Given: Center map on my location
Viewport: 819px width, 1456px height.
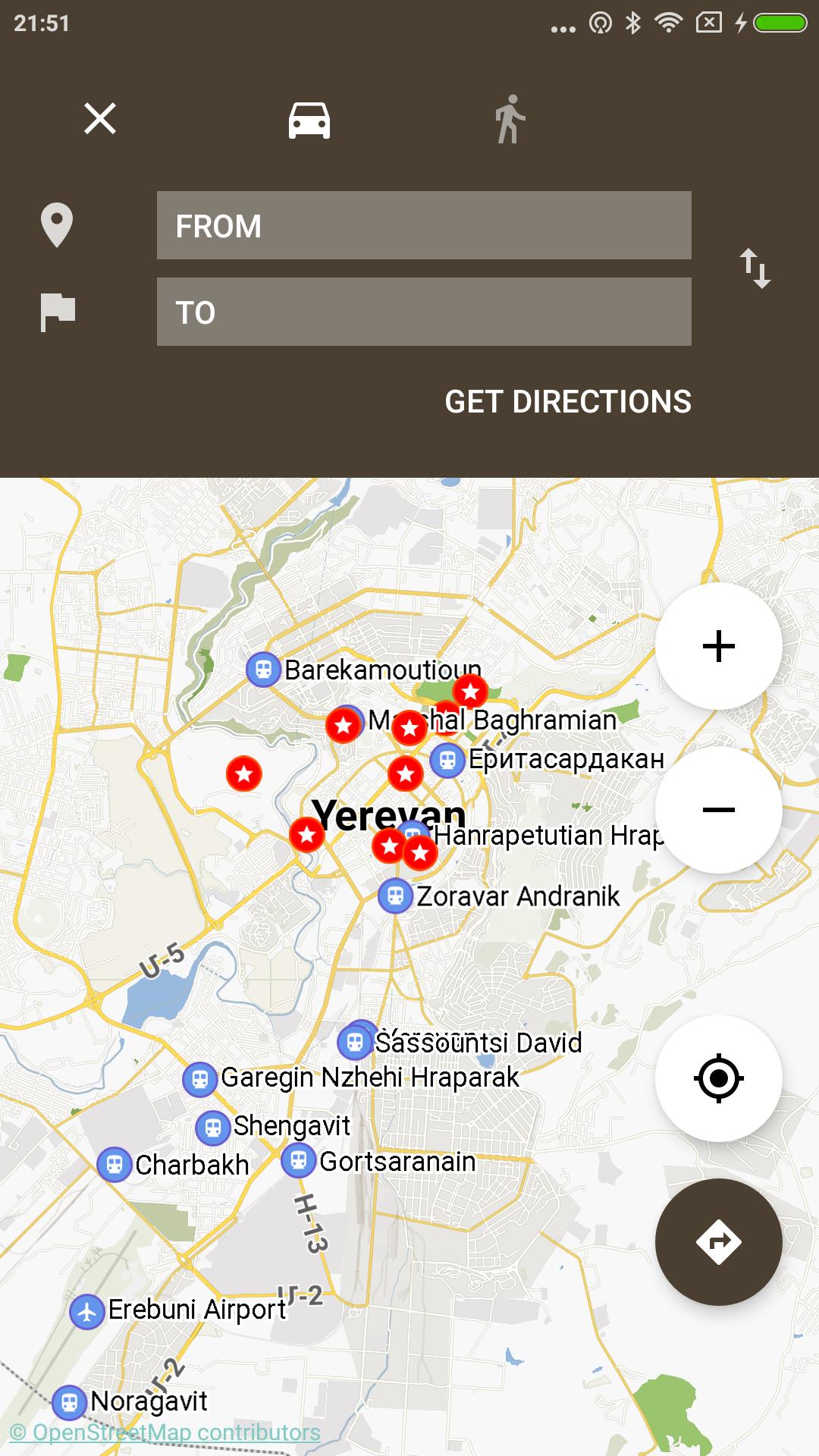Looking at the screenshot, I should click(x=718, y=1078).
